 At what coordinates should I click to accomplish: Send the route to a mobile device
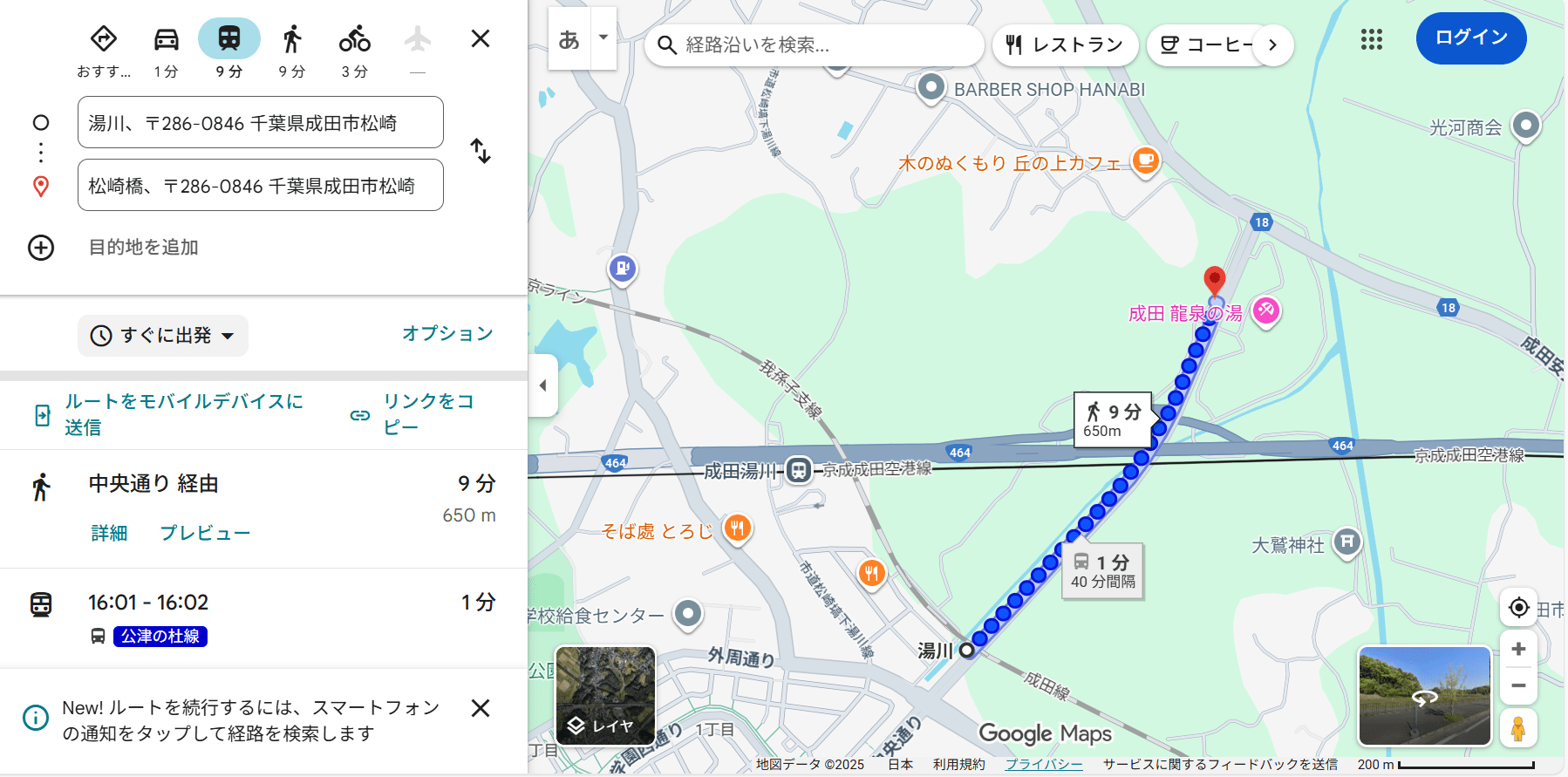182,414
